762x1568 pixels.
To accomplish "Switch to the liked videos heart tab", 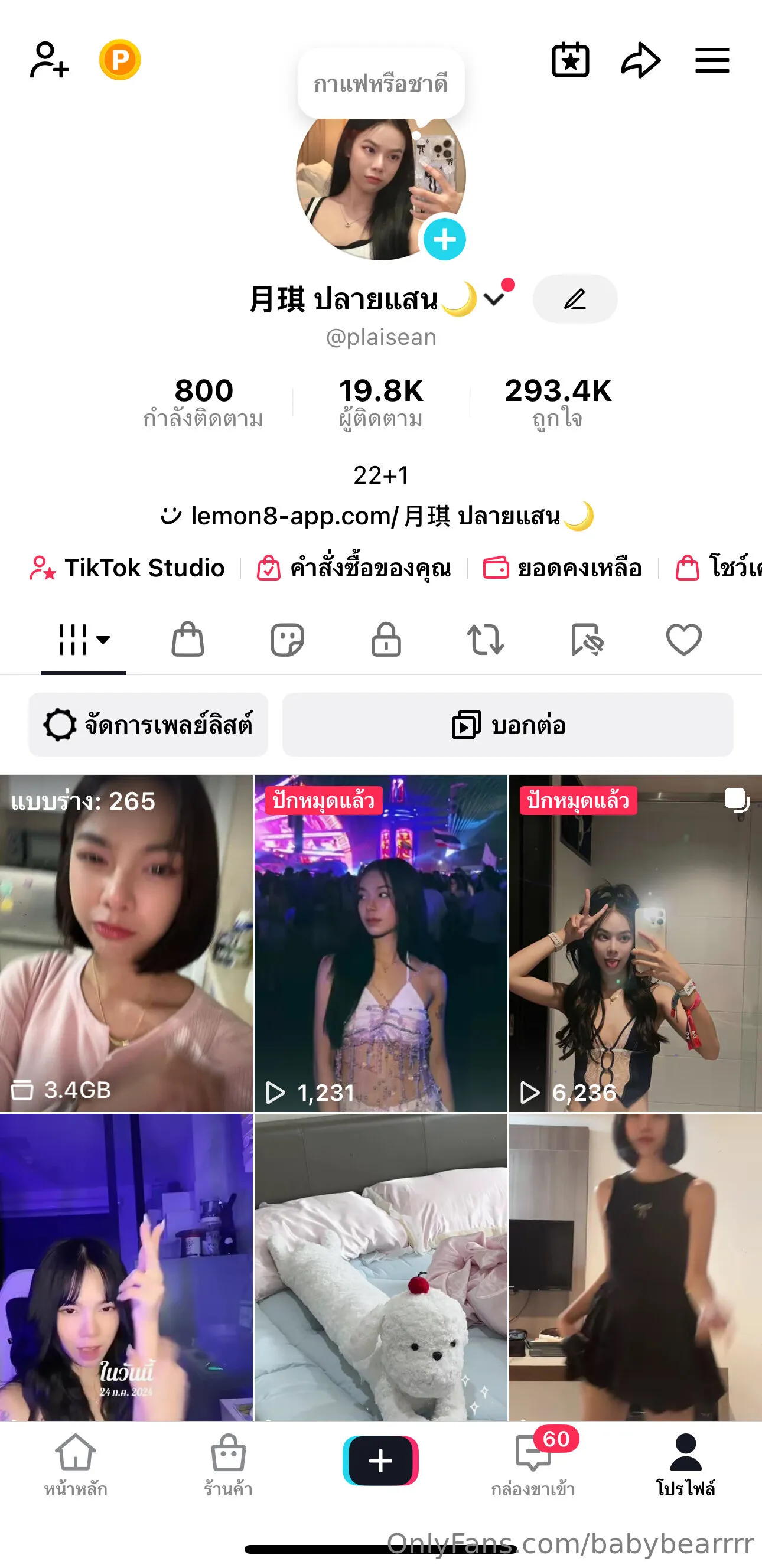I will coord(683,640).
